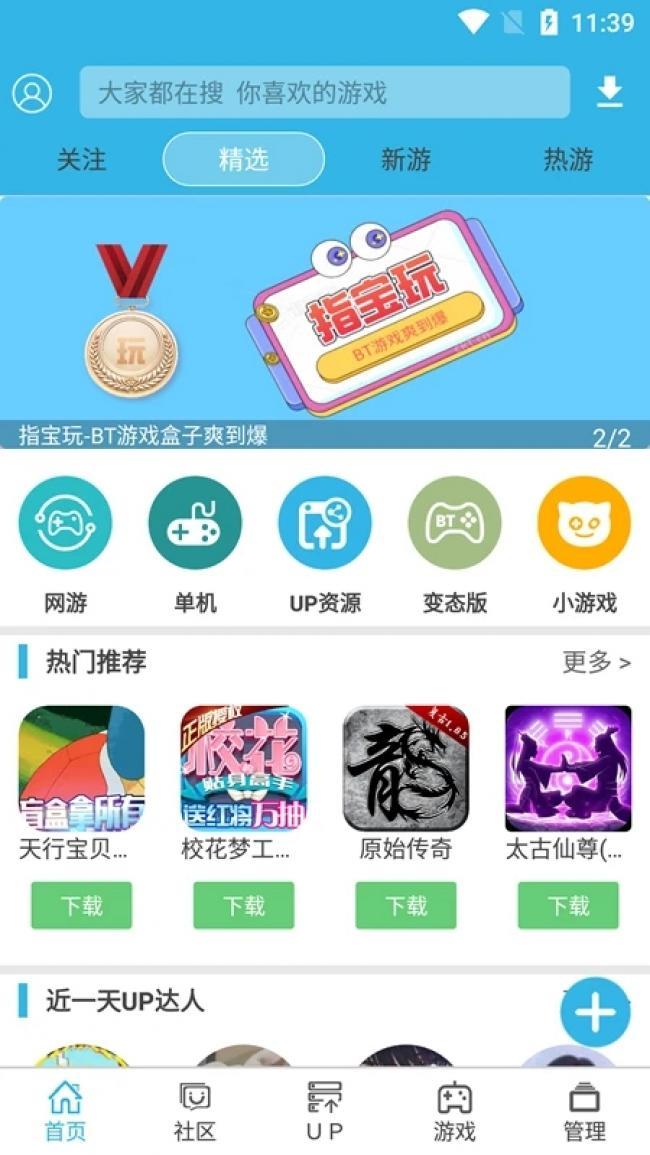Download the 校花梦工 game
The width and height of the screenshot is (650, 1155).
pos(244,905)
